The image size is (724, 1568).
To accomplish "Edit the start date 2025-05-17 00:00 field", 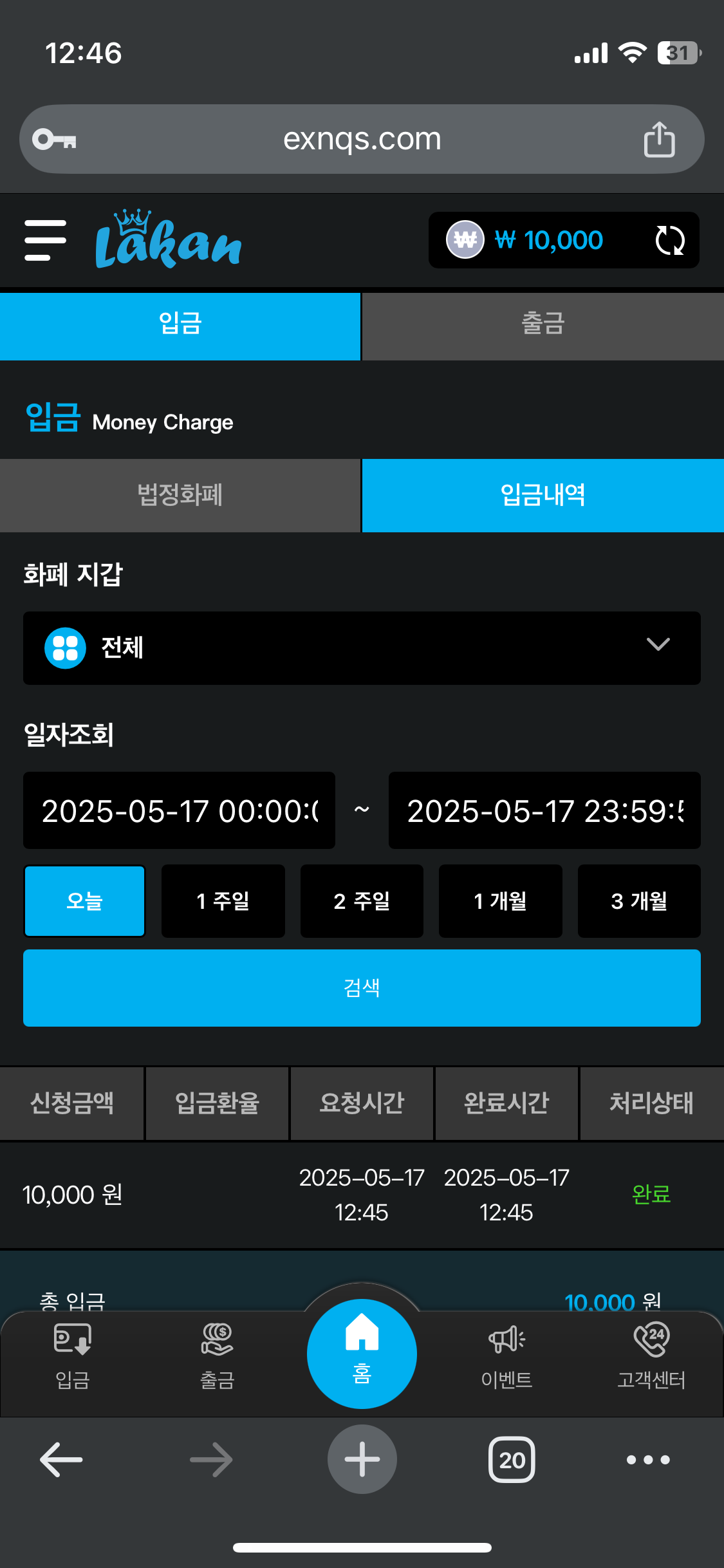I will [179, 810].
